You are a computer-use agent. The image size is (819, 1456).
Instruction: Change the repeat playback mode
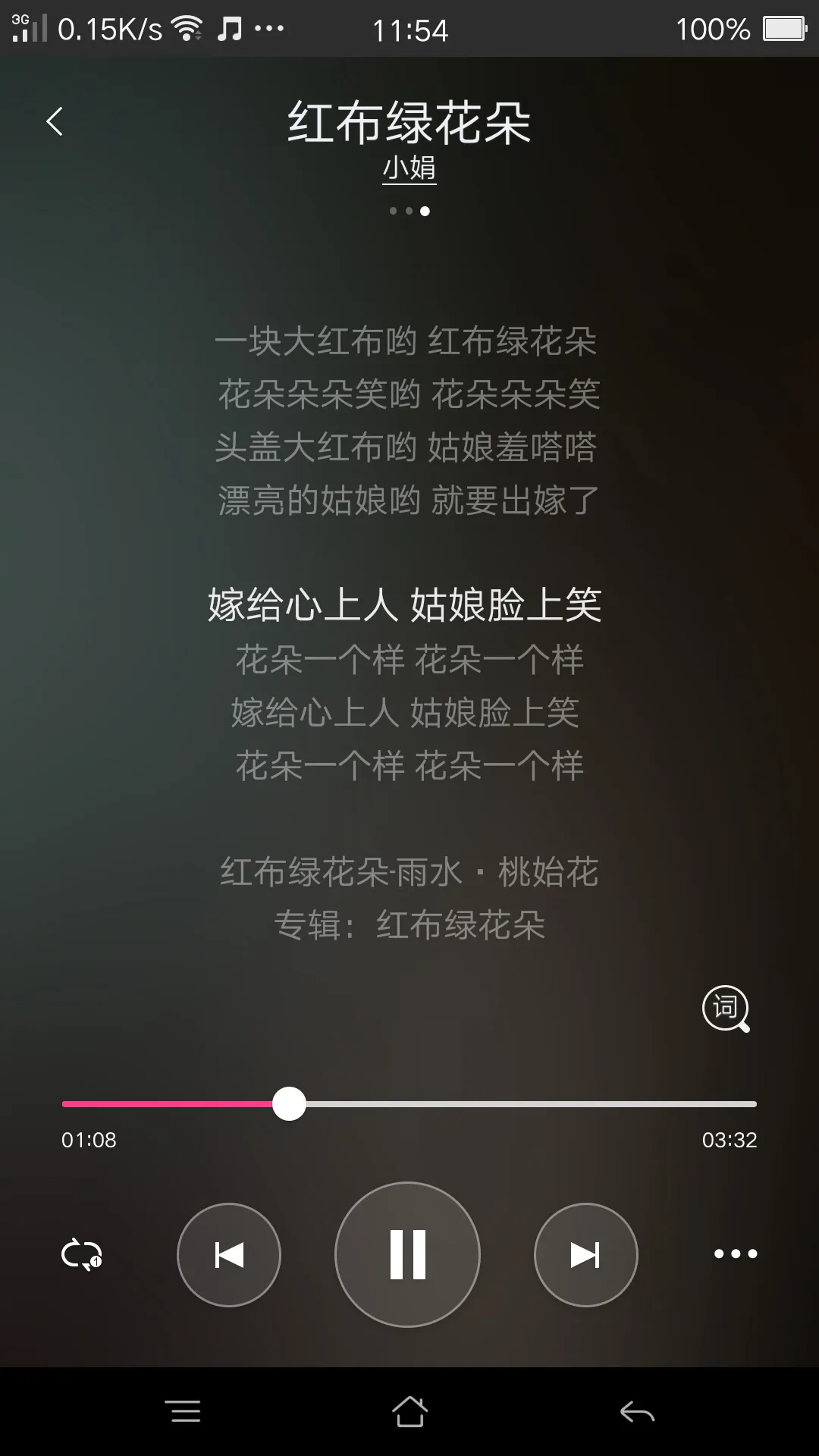click(82, 1254)
